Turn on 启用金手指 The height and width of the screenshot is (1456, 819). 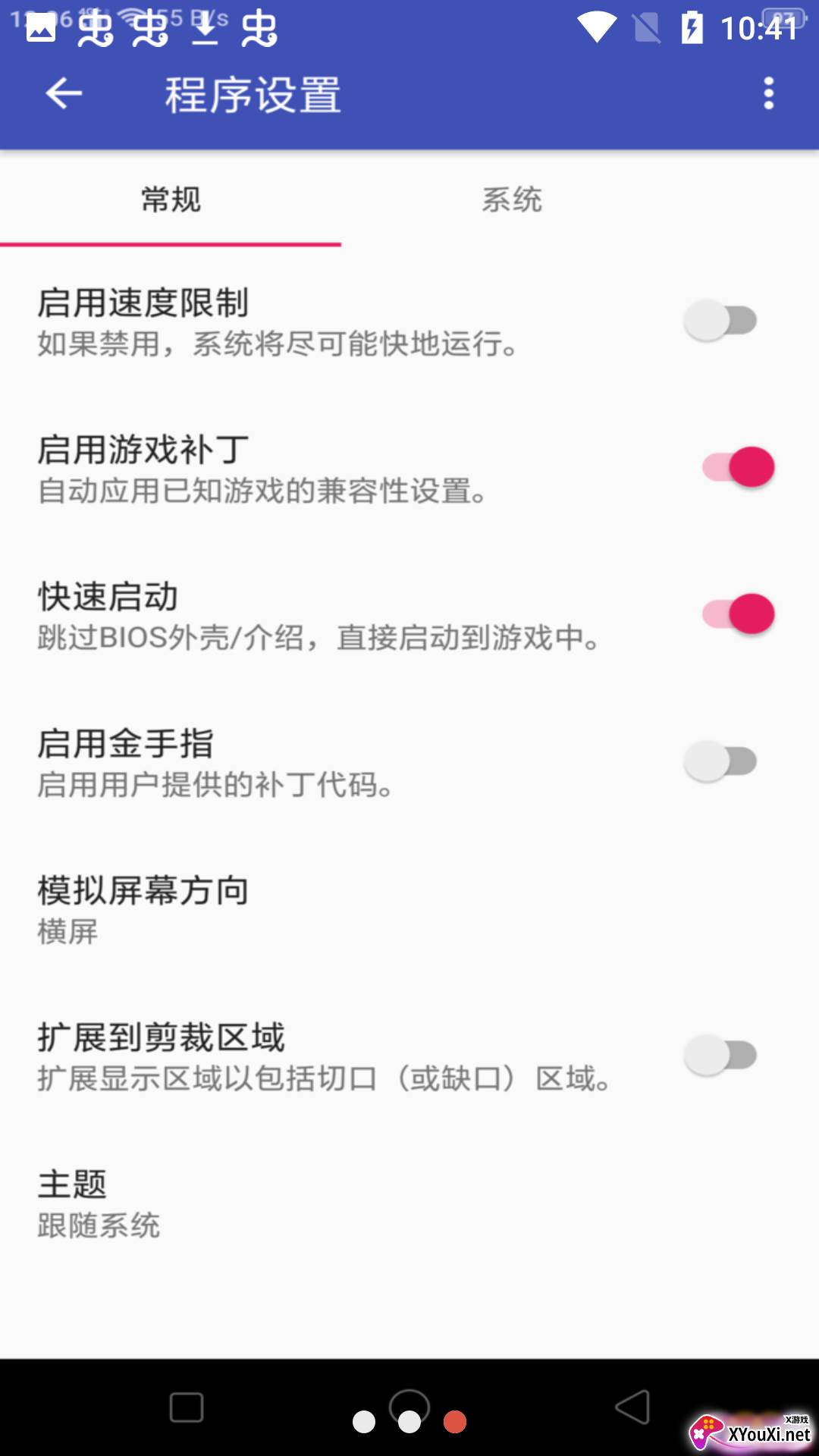720,761
